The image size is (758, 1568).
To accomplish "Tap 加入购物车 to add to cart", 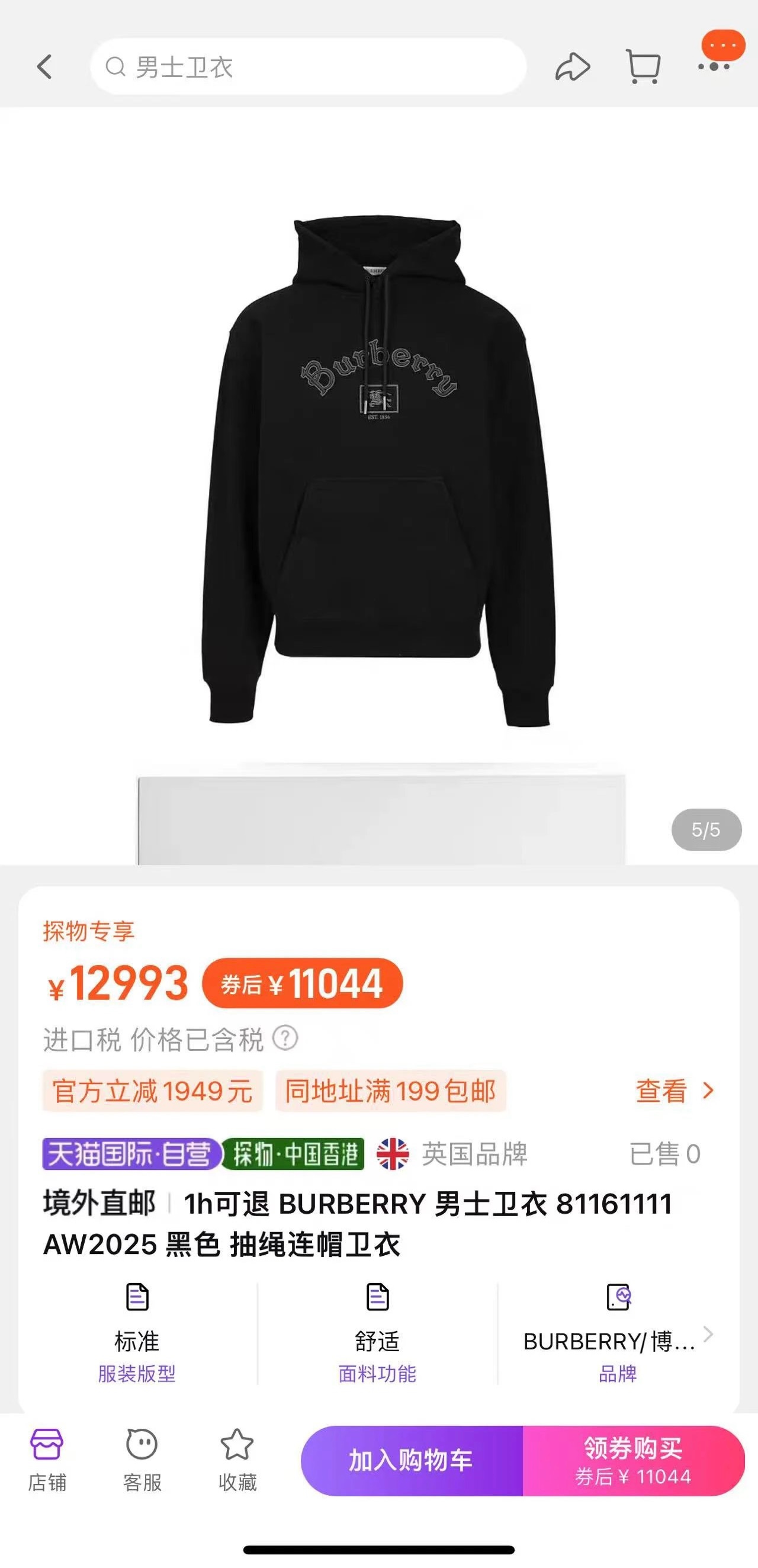I will pos(411,1461).
